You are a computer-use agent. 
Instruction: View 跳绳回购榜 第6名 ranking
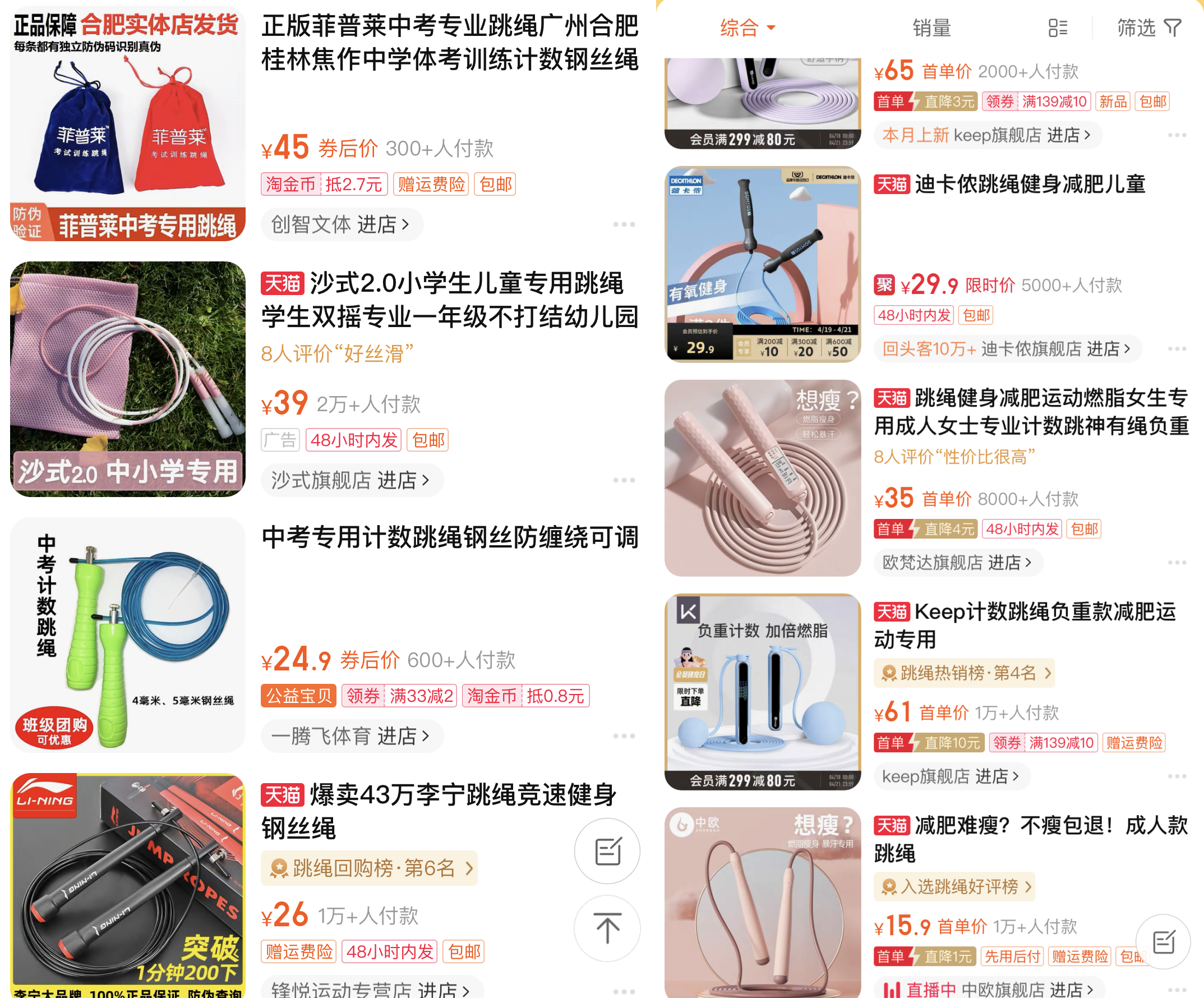368,868
